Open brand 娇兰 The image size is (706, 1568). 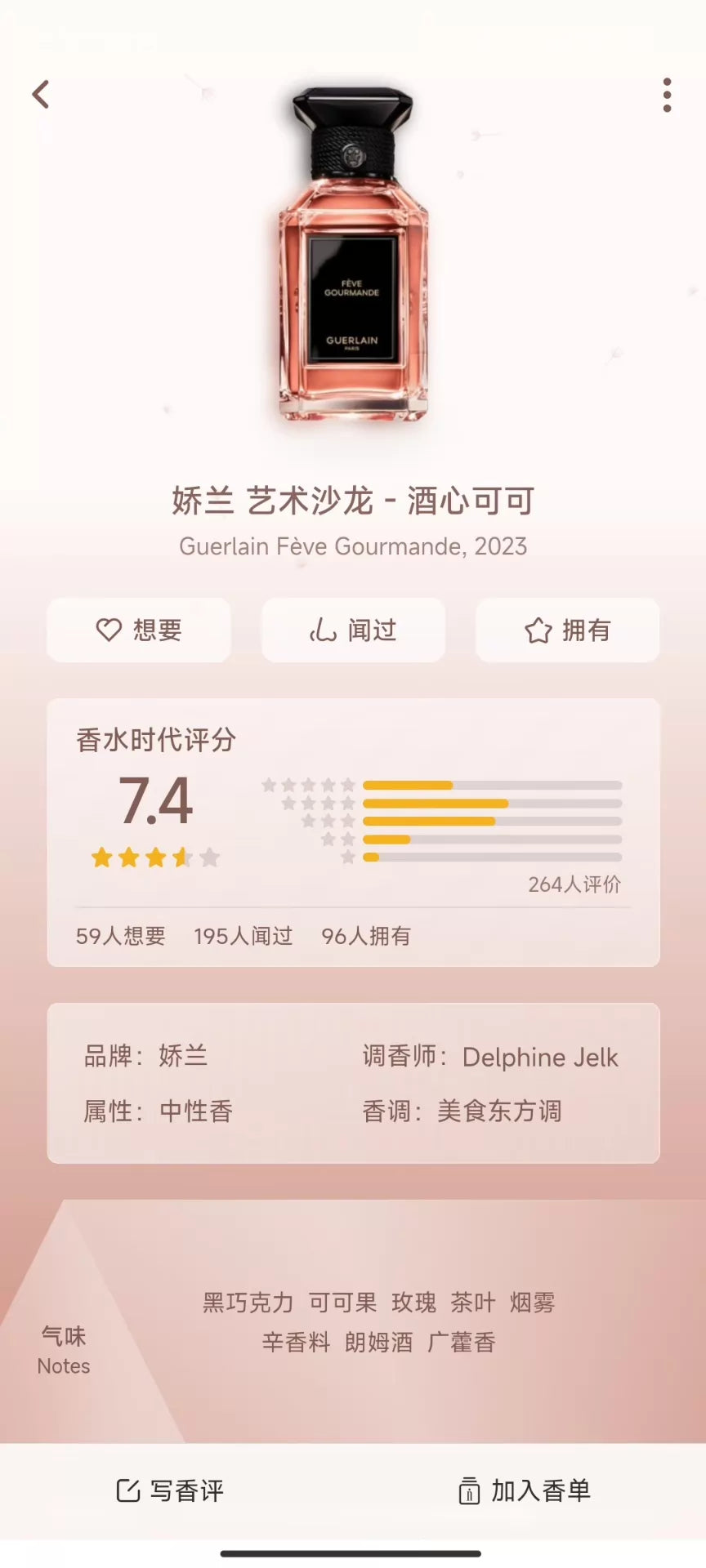(x=183, y=1056)
